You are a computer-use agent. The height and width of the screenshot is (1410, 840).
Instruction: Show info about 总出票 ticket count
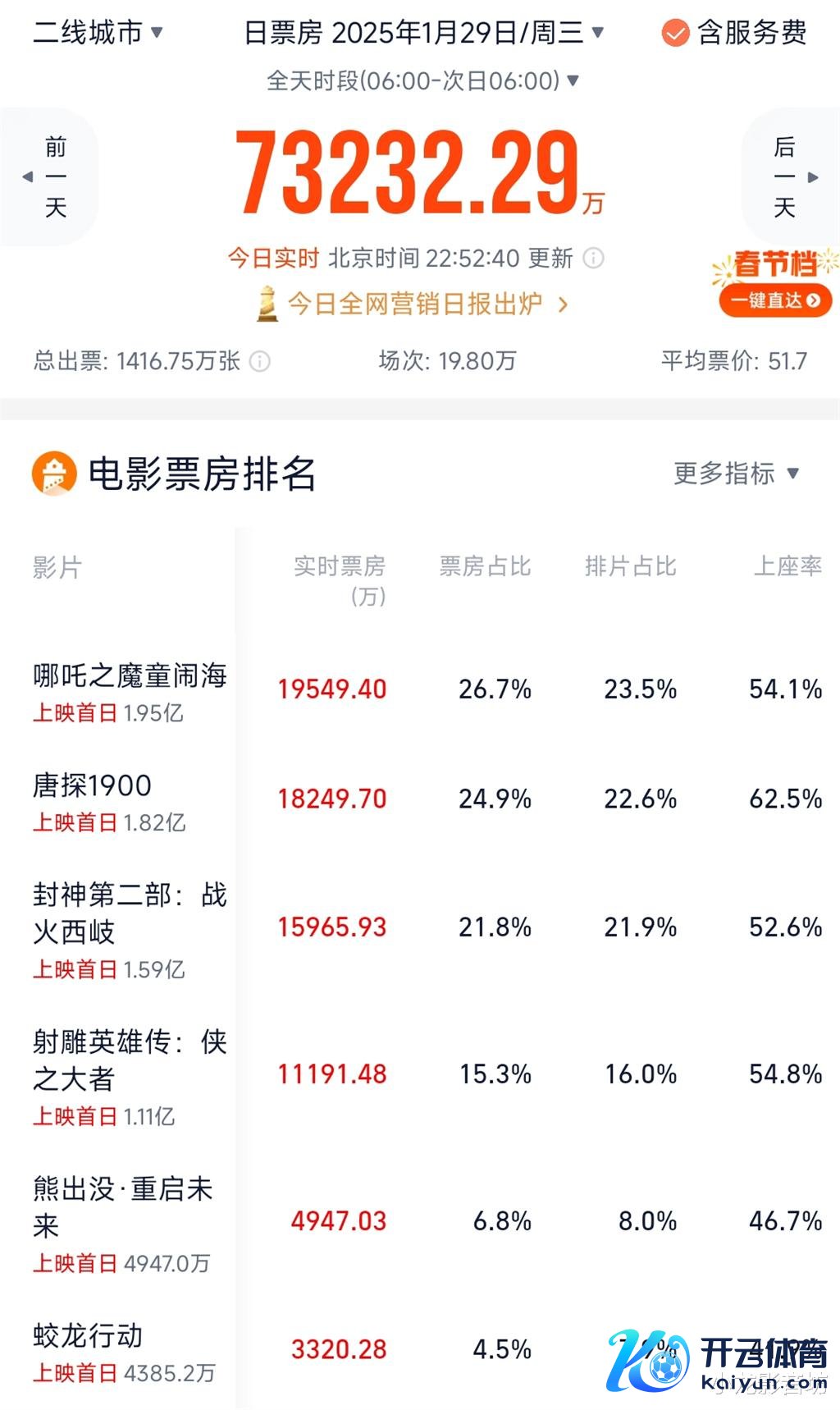coord(260,361)
